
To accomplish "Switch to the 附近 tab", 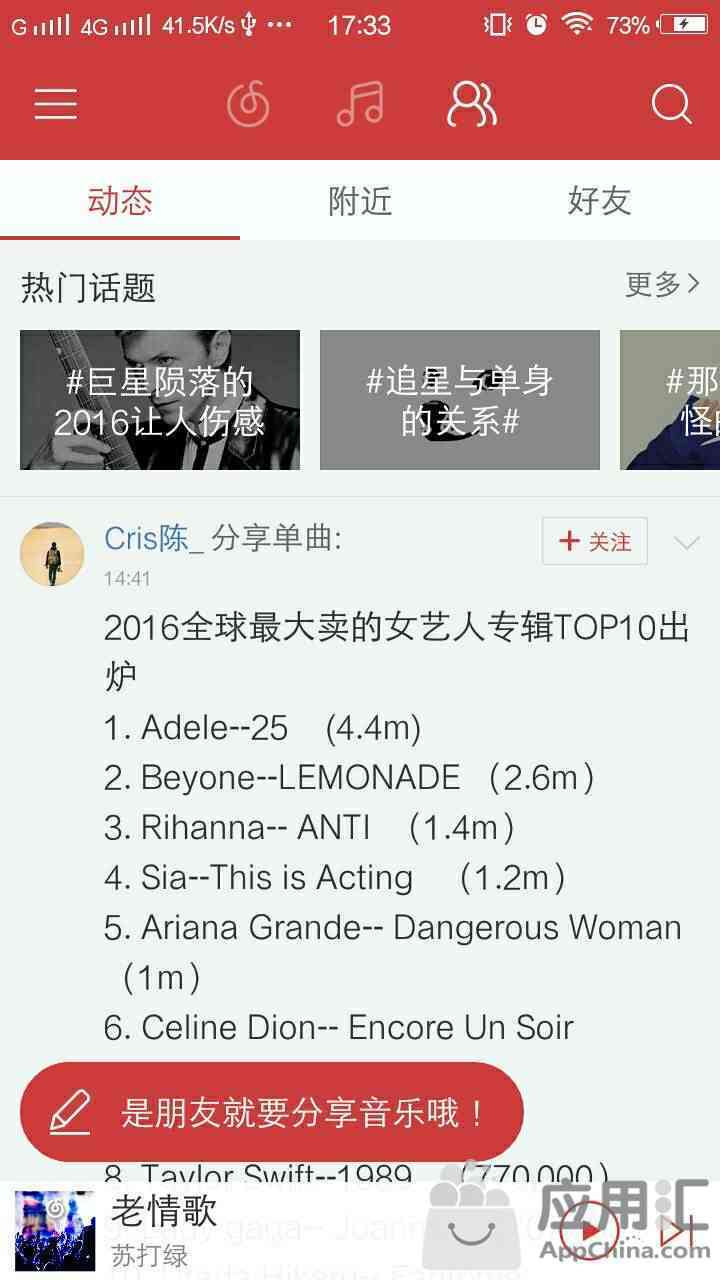I will tap(360, 201).
